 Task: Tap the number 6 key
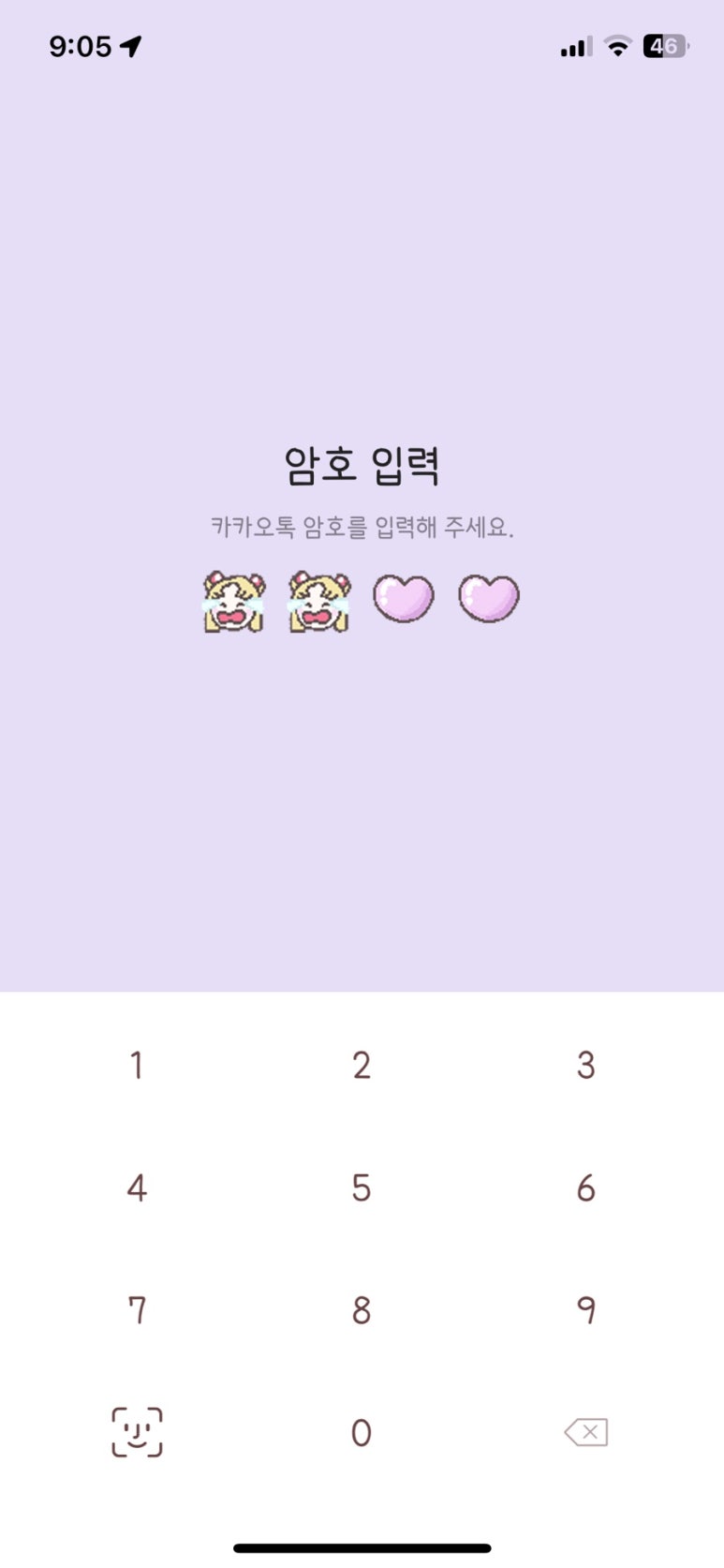point(586,1187)
